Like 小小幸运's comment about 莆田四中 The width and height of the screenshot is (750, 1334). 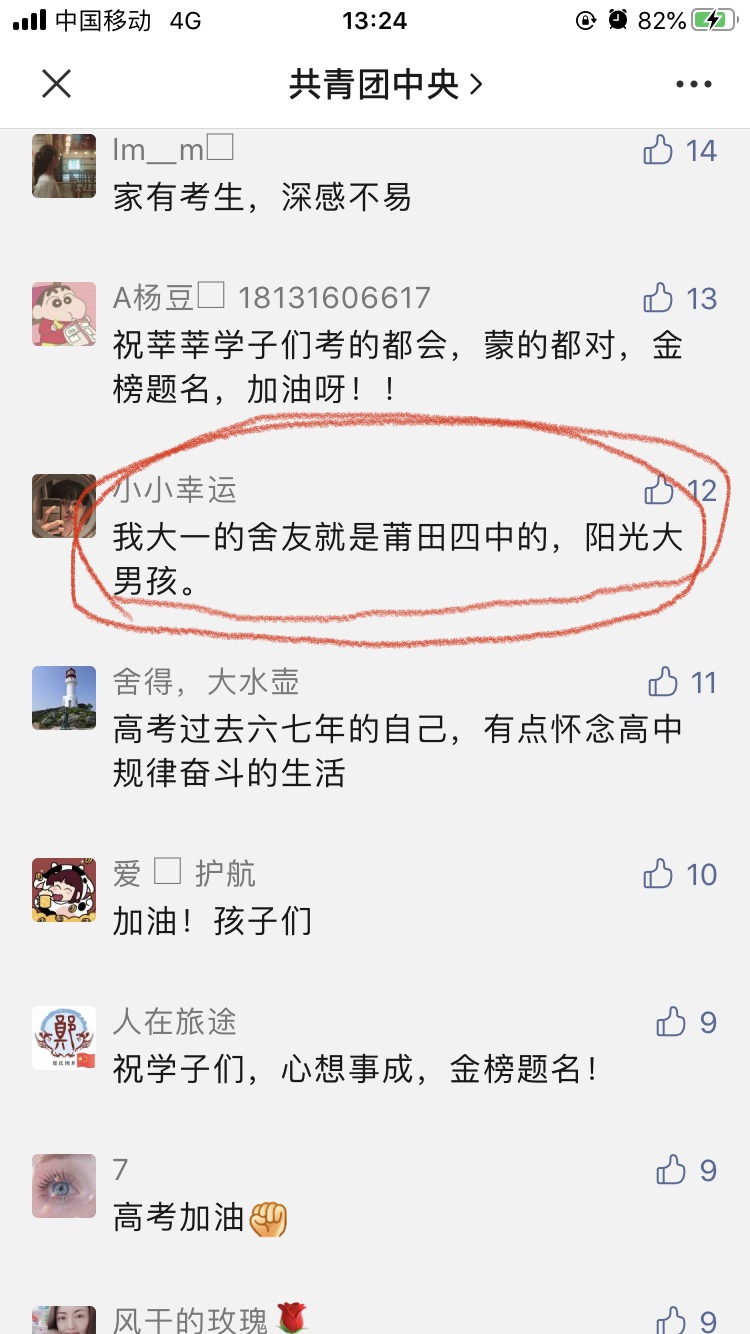pyautogui.click(x=659, y=490)
